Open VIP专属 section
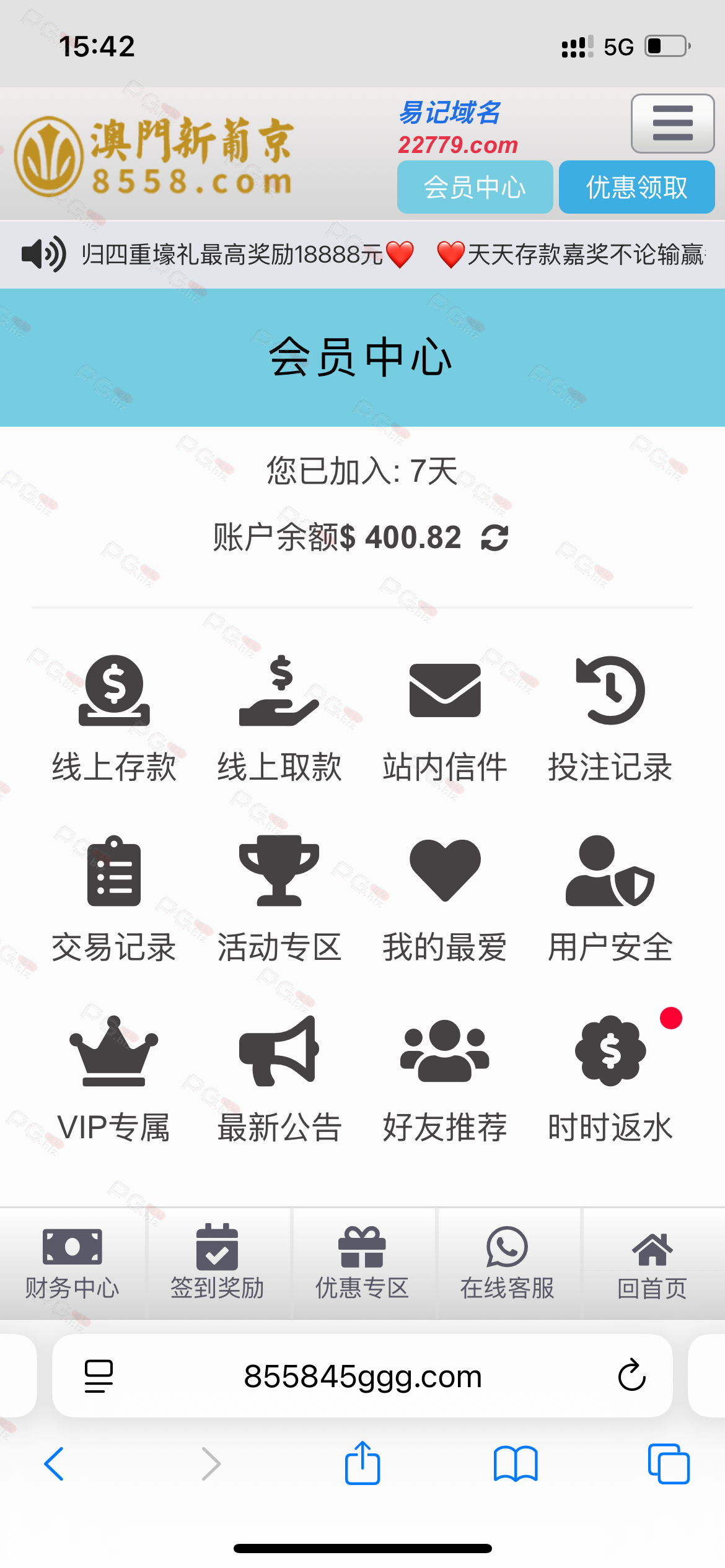 click(x=114, y=1079)
